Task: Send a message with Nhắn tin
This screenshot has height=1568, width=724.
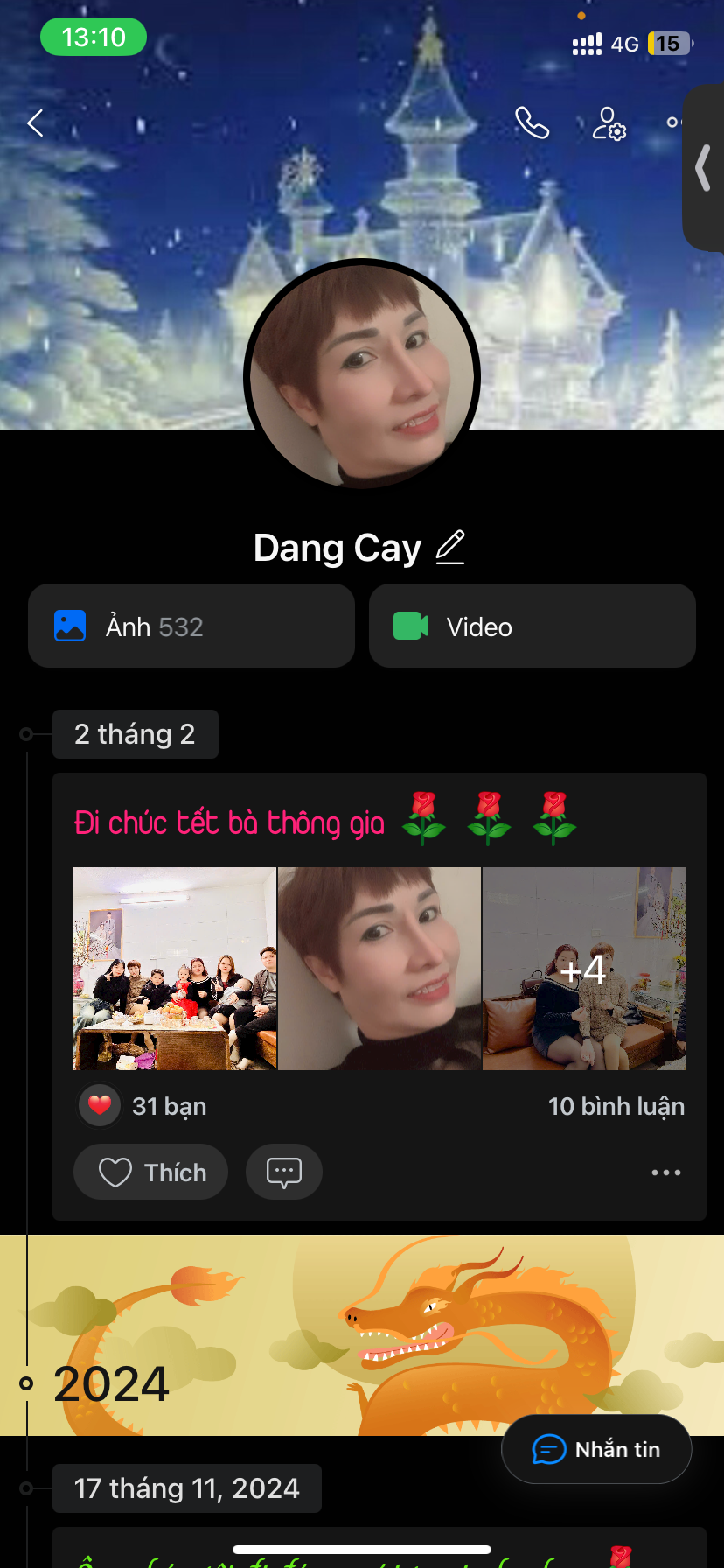Action: pyautogui.click(x=596, y=1450)
